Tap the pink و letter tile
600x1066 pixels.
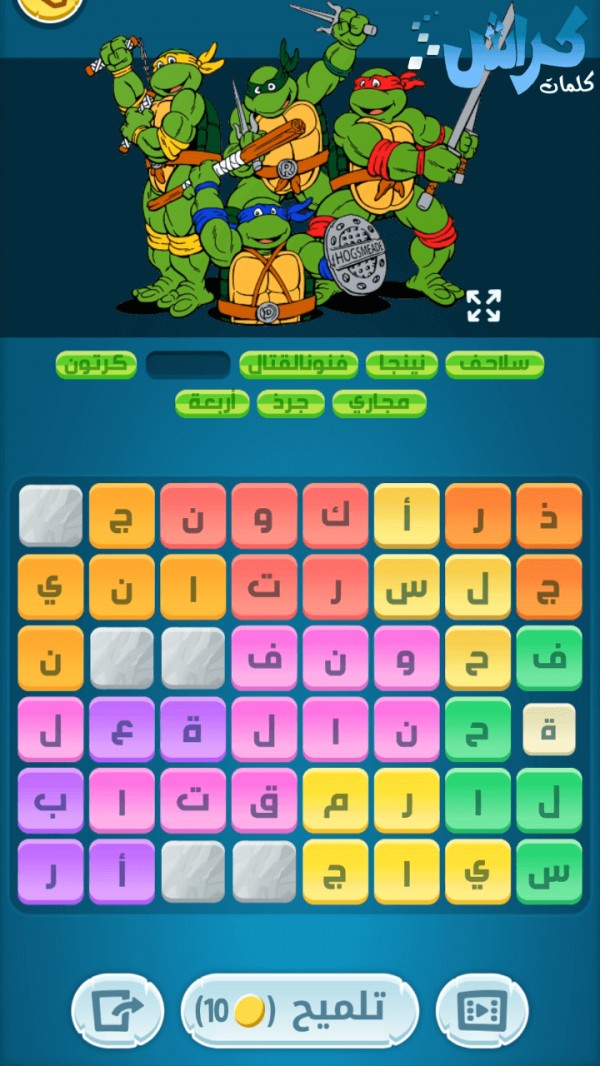point(406,658)
